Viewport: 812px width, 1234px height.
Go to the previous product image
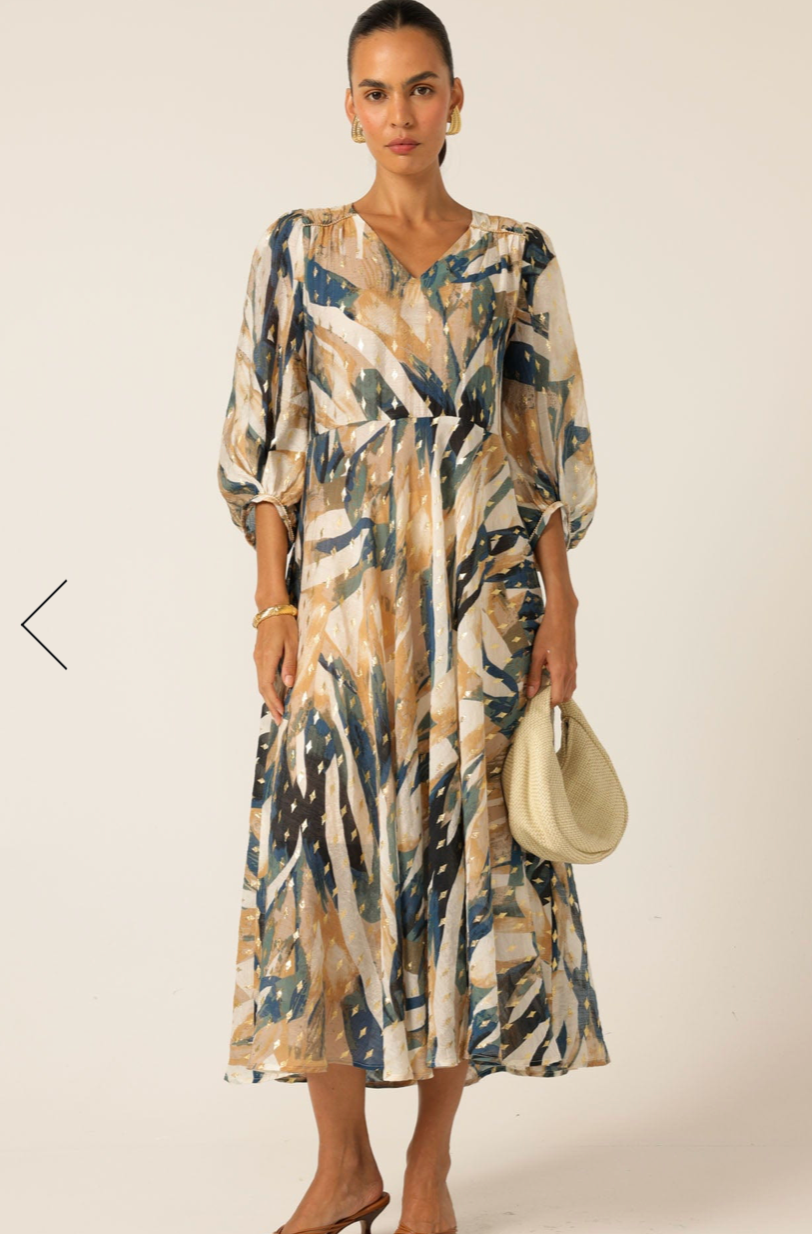click(x=44, y=624)
